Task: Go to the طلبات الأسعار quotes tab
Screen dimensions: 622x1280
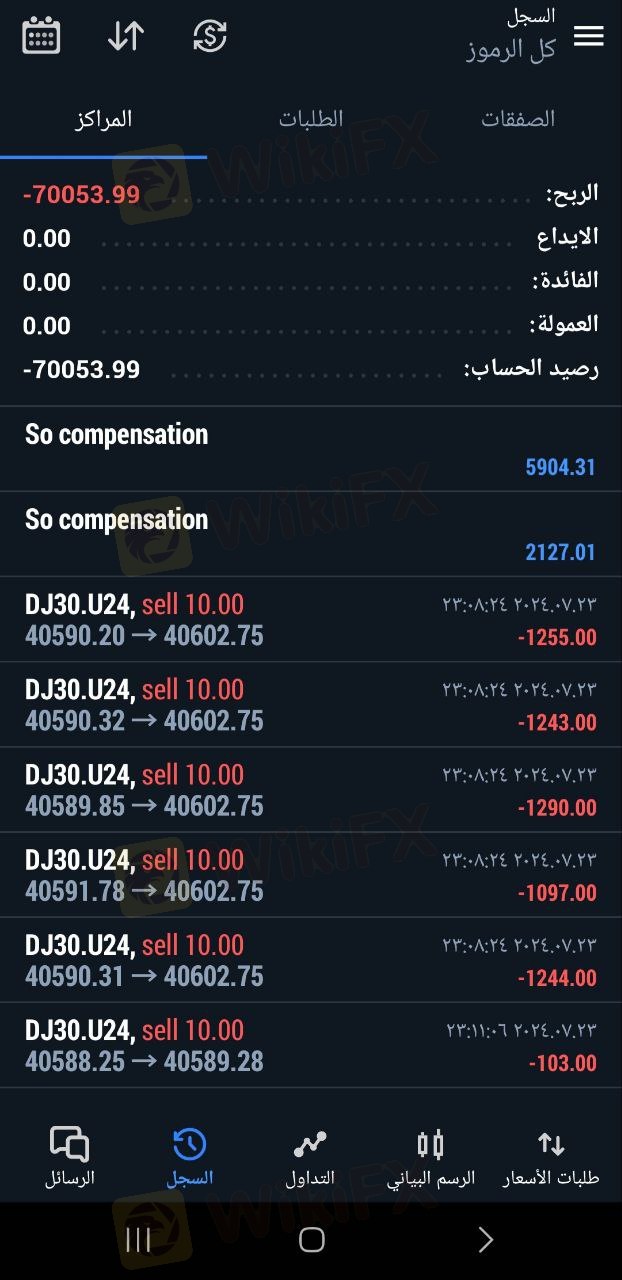Action: pos(551,1157)
